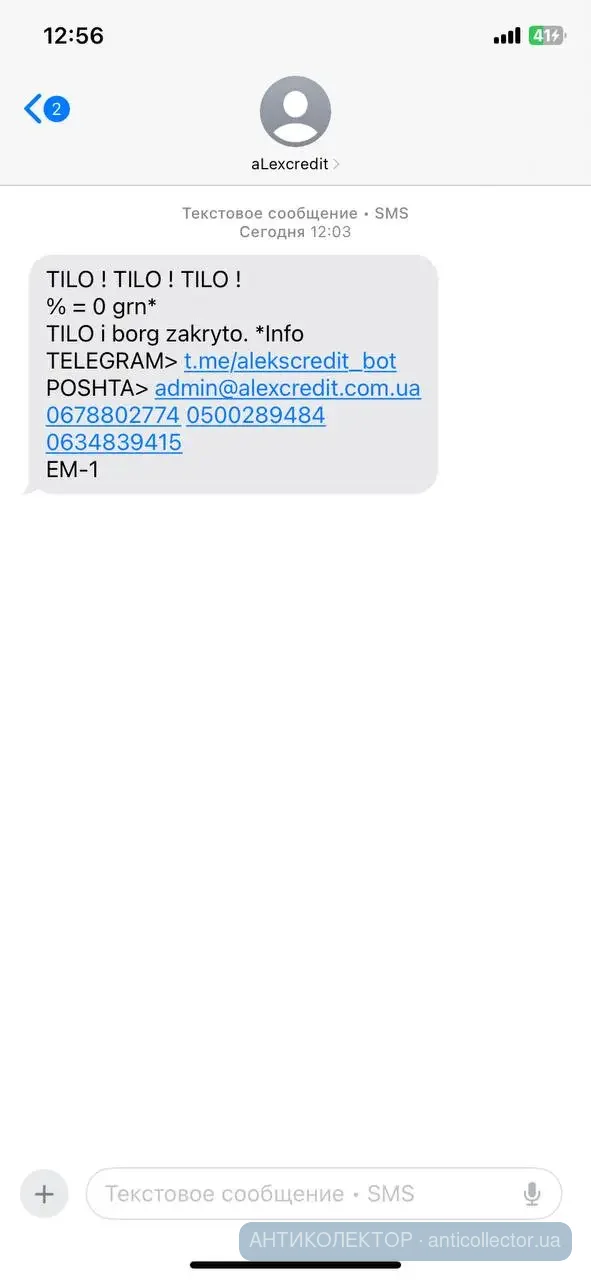Start dictation with the microphone icon
591x1280 pixels.
(532, 1193)
